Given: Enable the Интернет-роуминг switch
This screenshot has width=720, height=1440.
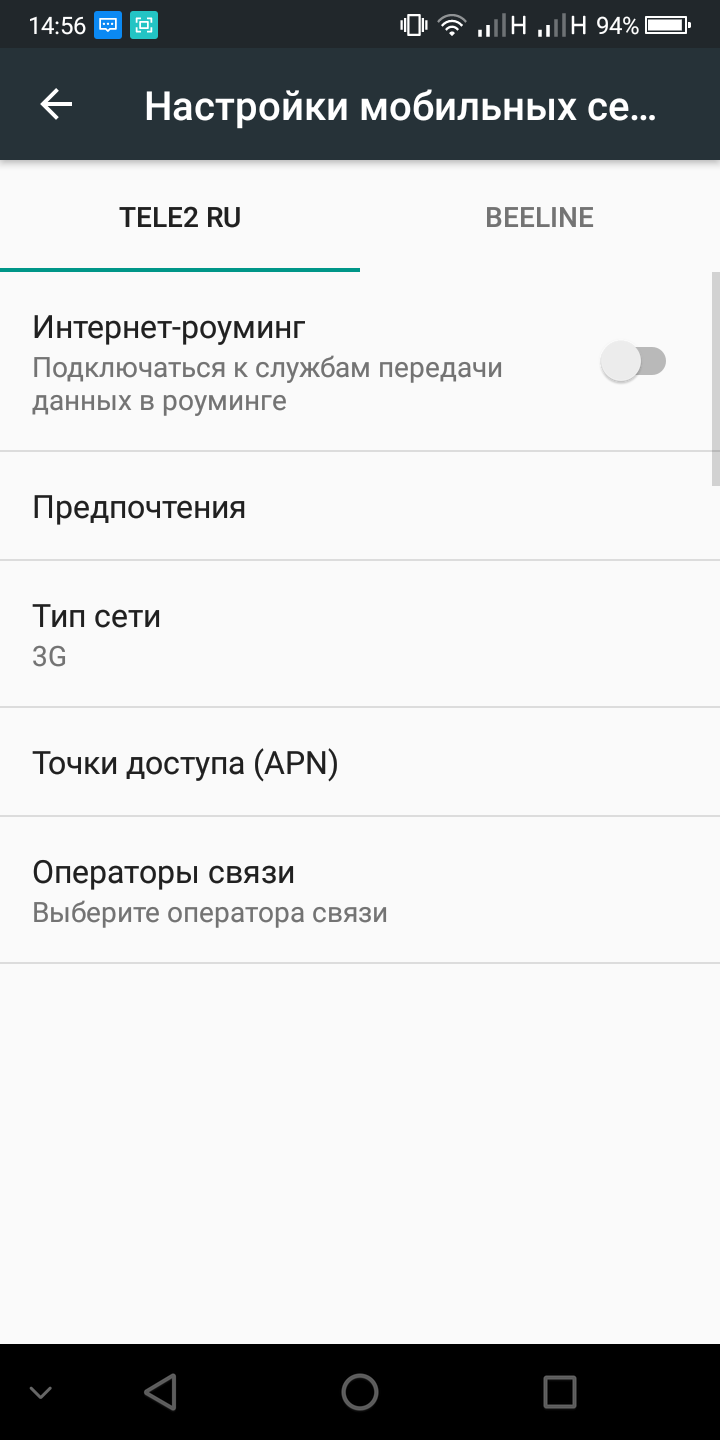Looking at the screenshot, I should click(x=633, y=361).
